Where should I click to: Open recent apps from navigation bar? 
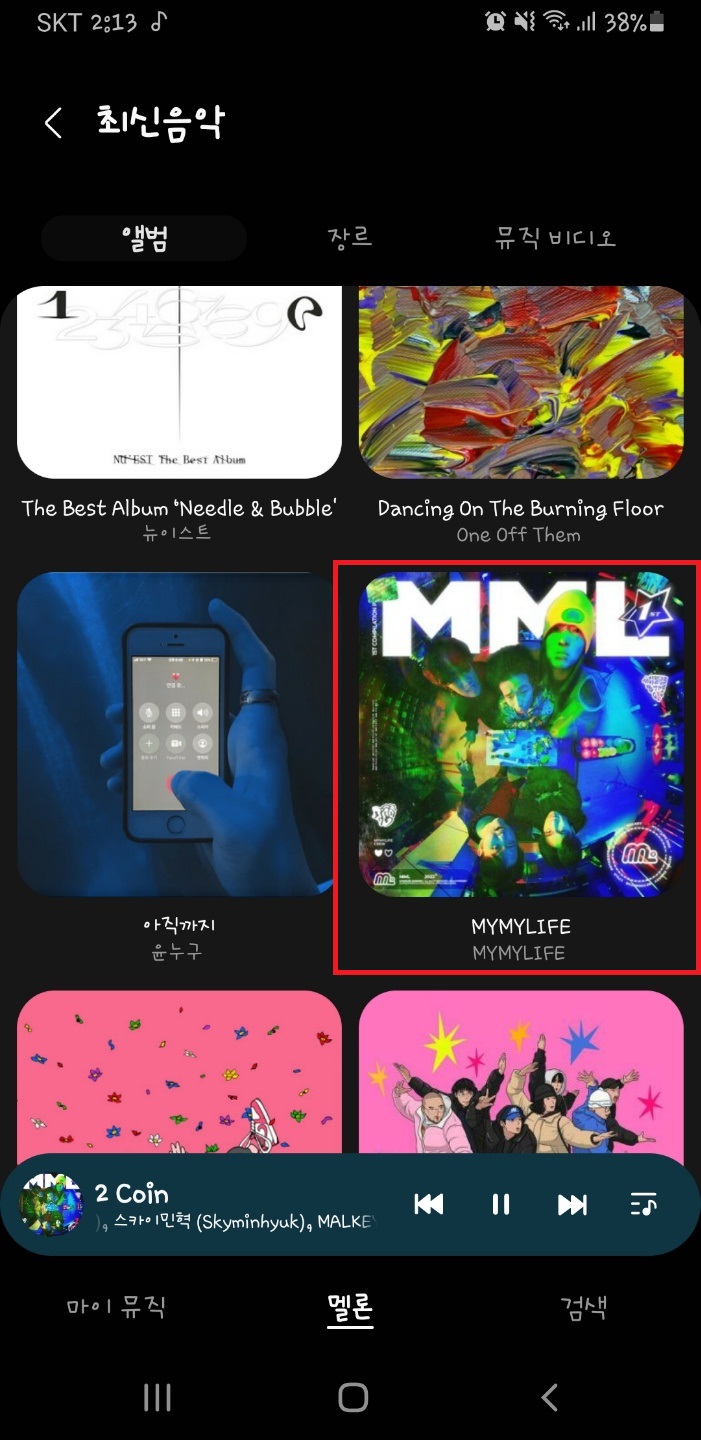[x=157, y=1397]
